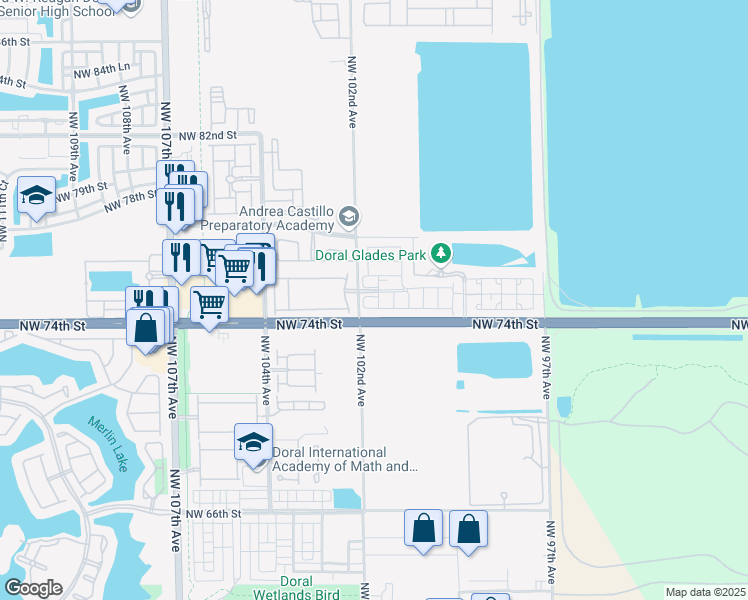Tap the Doral Glades Park pin
The height and width of the screenshot is (600, 748).
(x=441, y=253)
